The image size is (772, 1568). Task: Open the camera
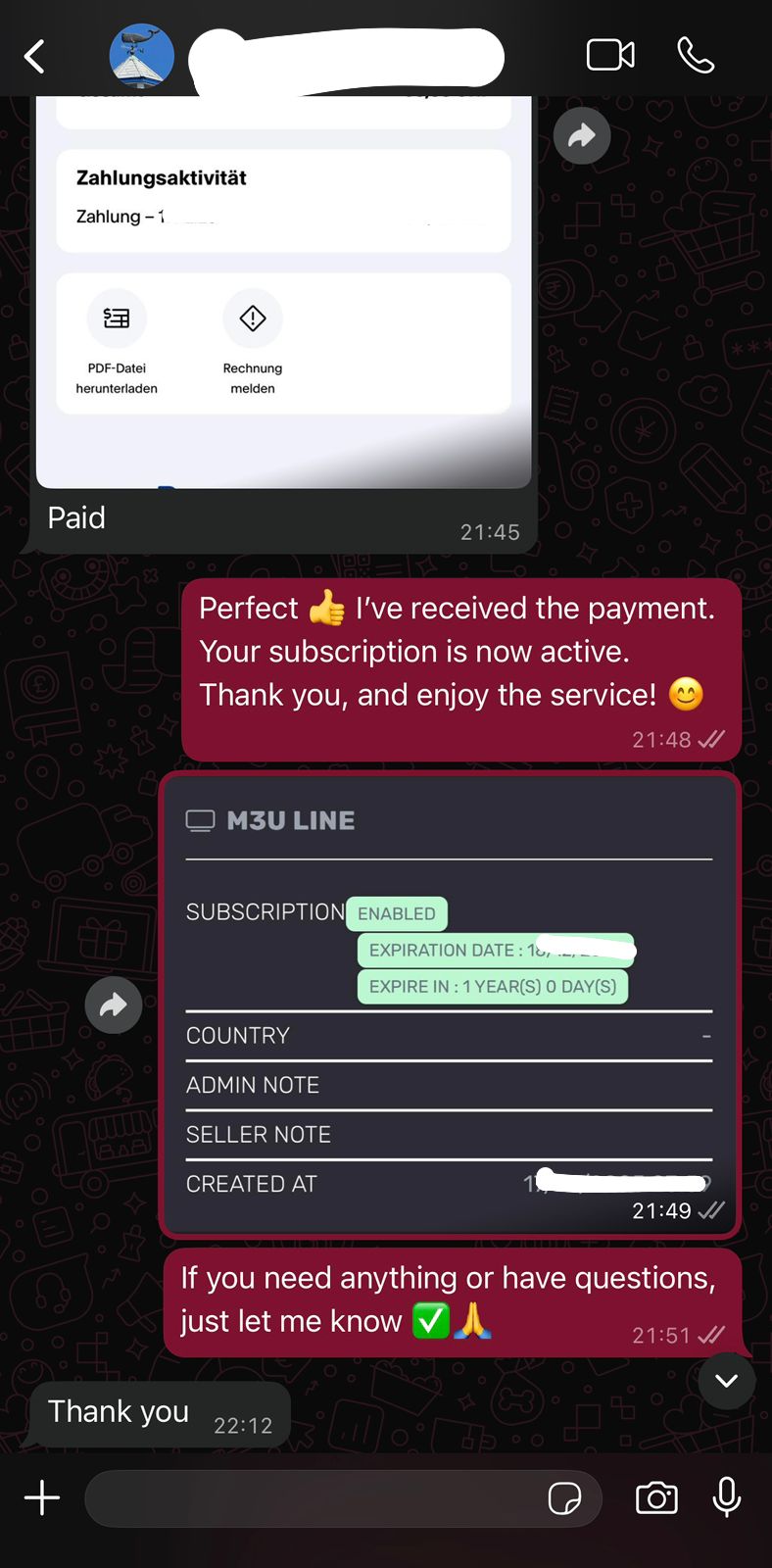click(x=656, y=1497)
